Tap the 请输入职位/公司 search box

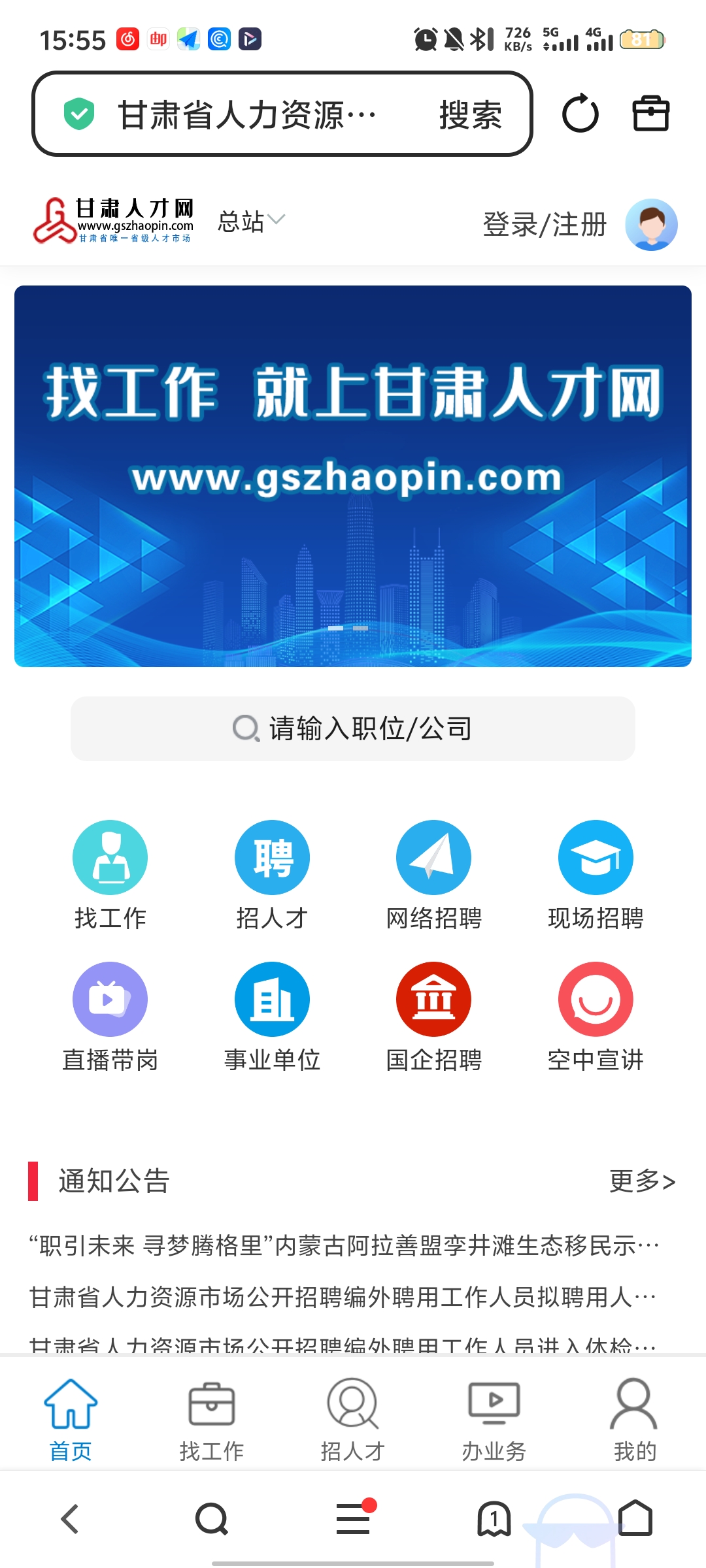click(353, 728)
